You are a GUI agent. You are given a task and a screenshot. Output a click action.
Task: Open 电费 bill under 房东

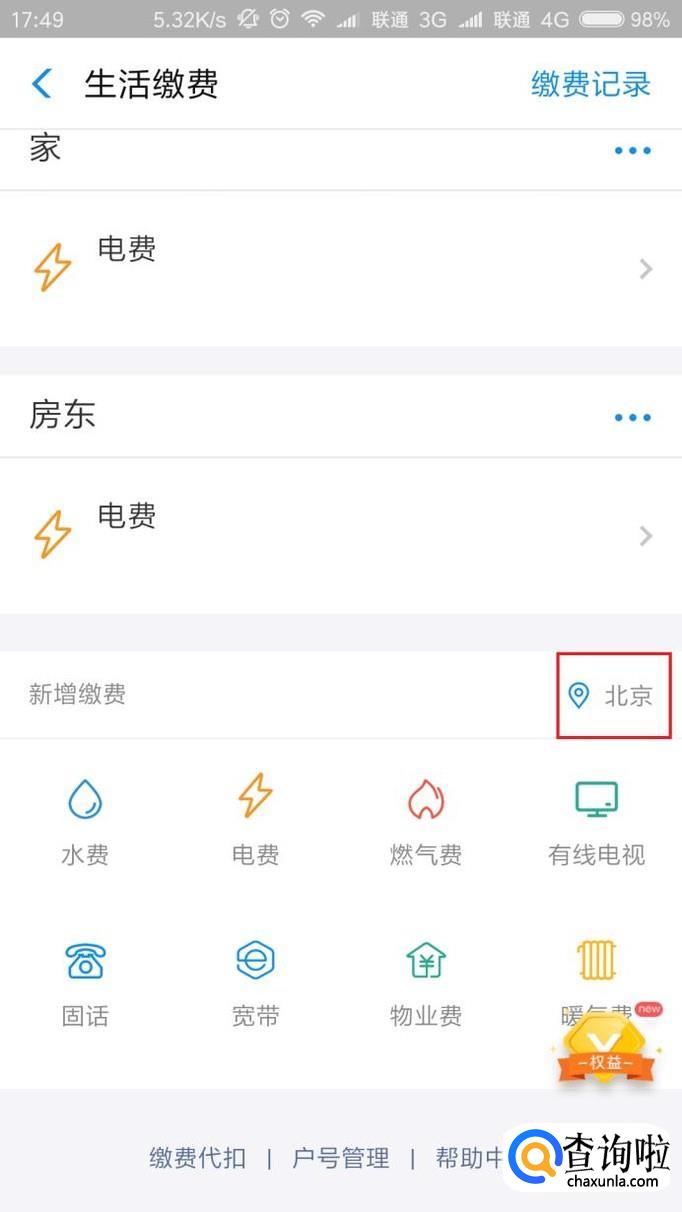click(x=340, y=536)
